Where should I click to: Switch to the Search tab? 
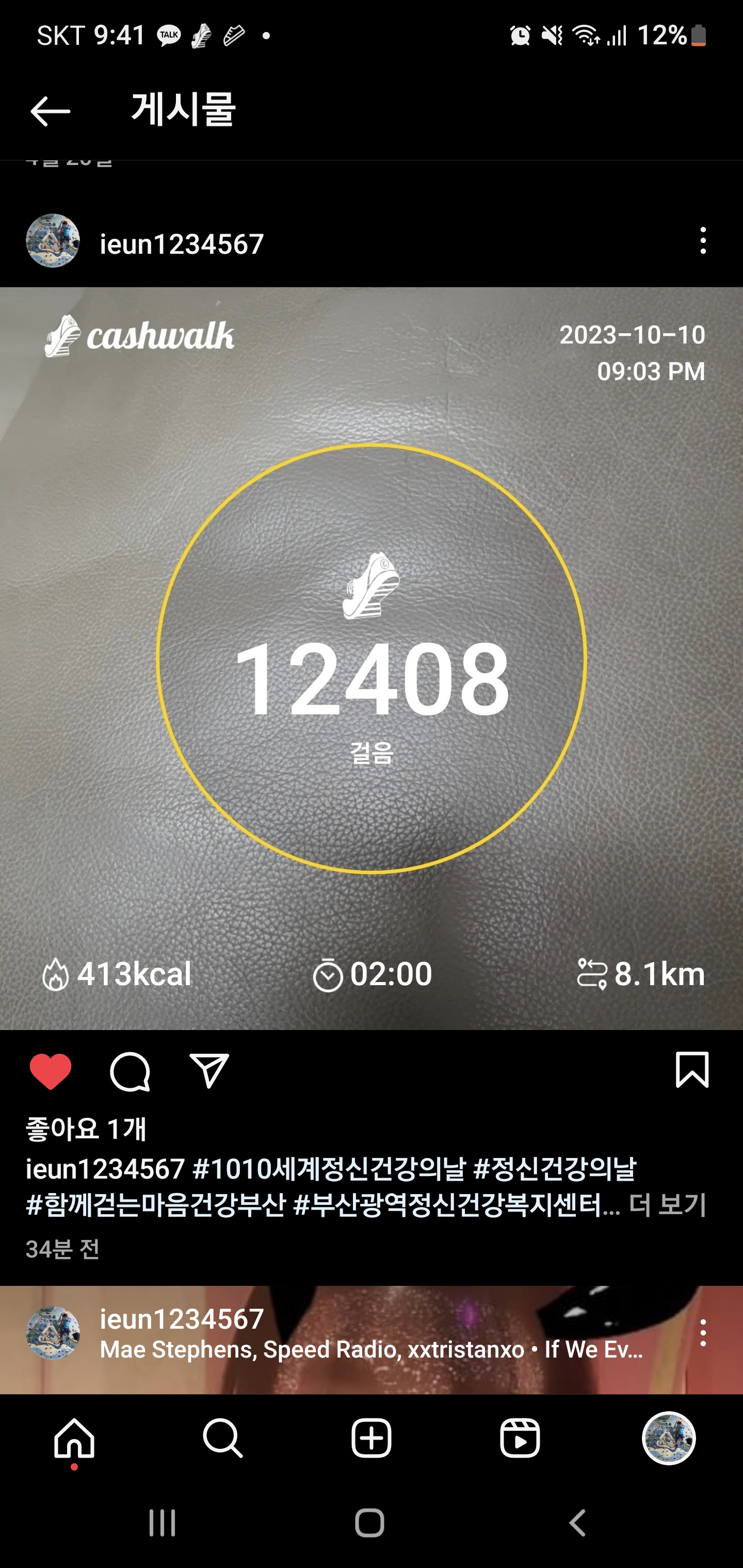coord(223,1439)
